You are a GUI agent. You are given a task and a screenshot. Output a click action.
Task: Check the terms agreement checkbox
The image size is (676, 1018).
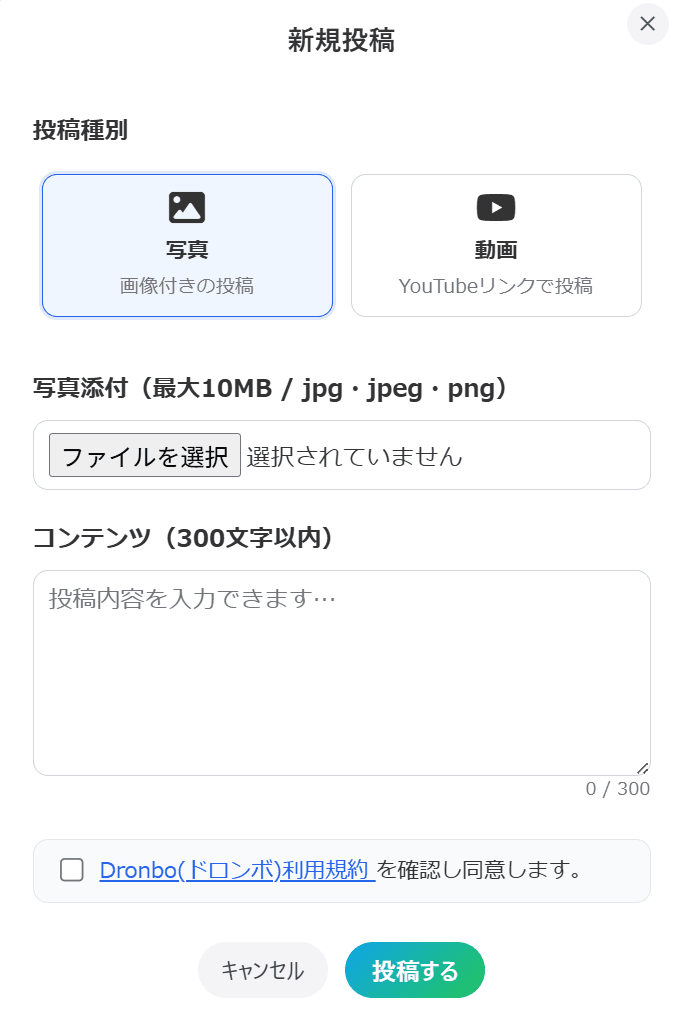(72, 870)
